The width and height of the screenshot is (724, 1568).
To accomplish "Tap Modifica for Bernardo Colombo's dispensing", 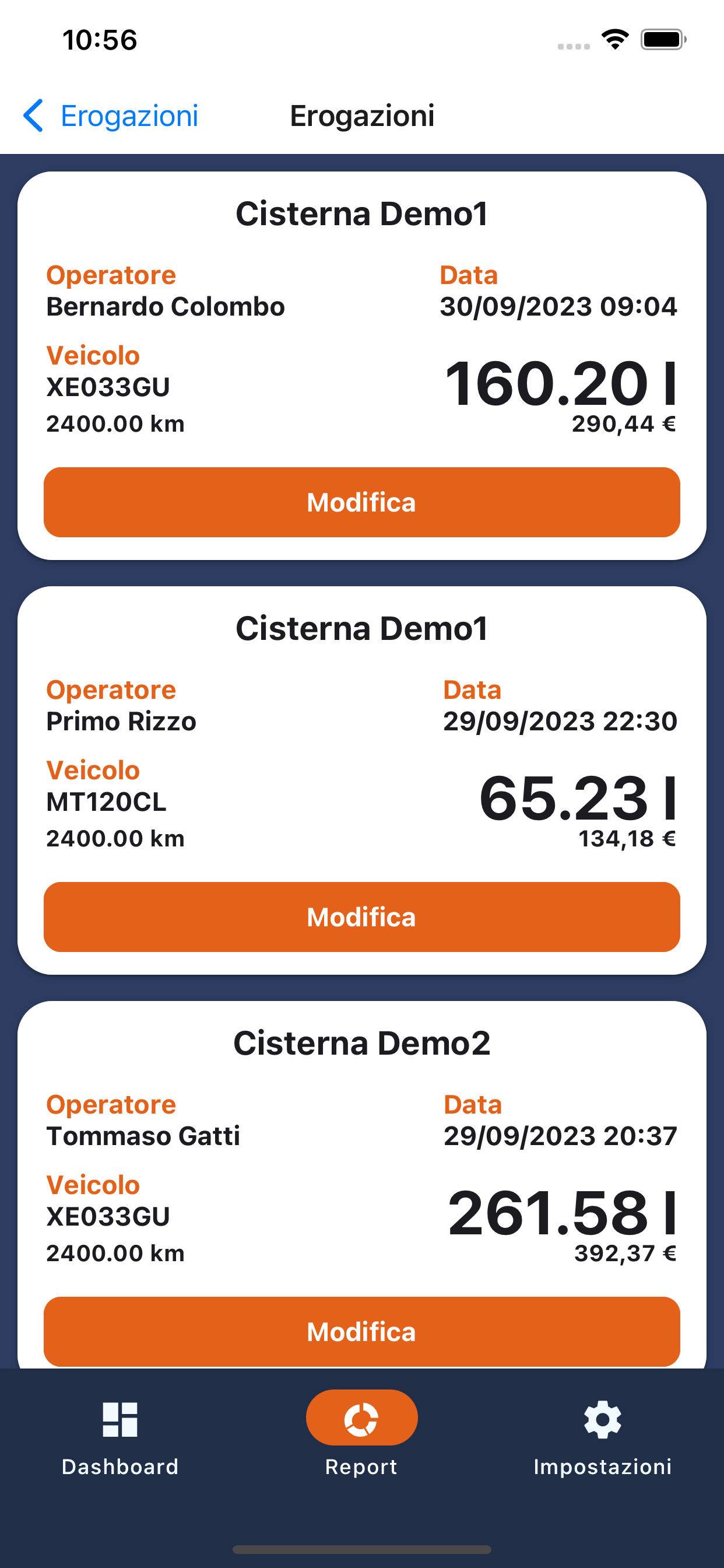I will coord(361,502).
